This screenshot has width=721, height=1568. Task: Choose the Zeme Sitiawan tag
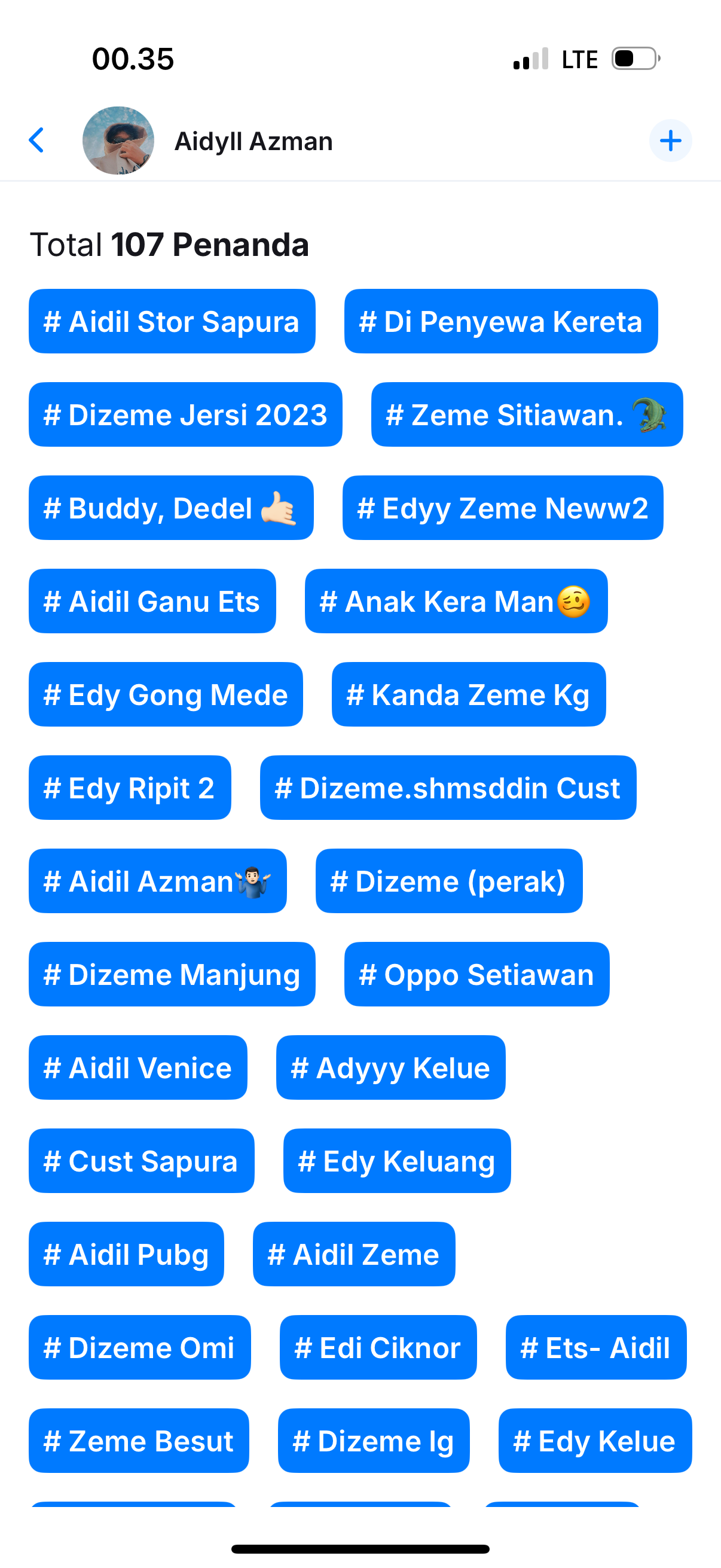(526, 414)
